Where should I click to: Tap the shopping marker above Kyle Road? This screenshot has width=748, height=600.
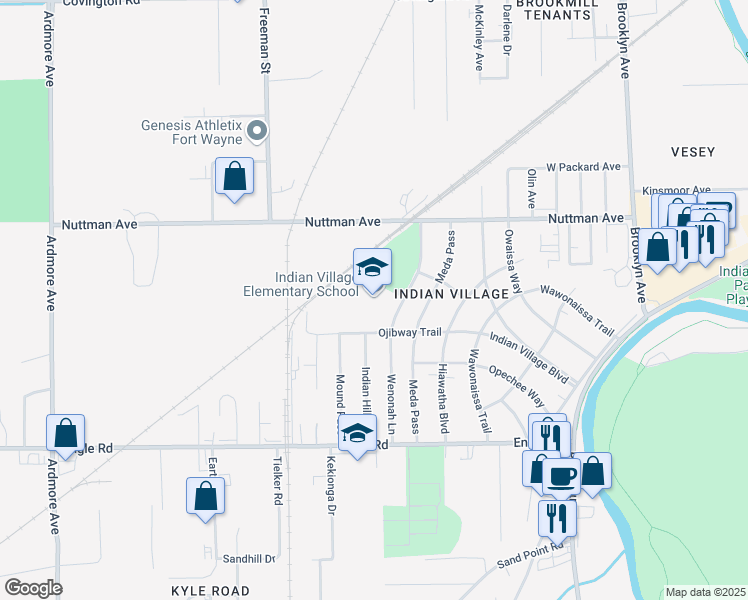point(205,496)
